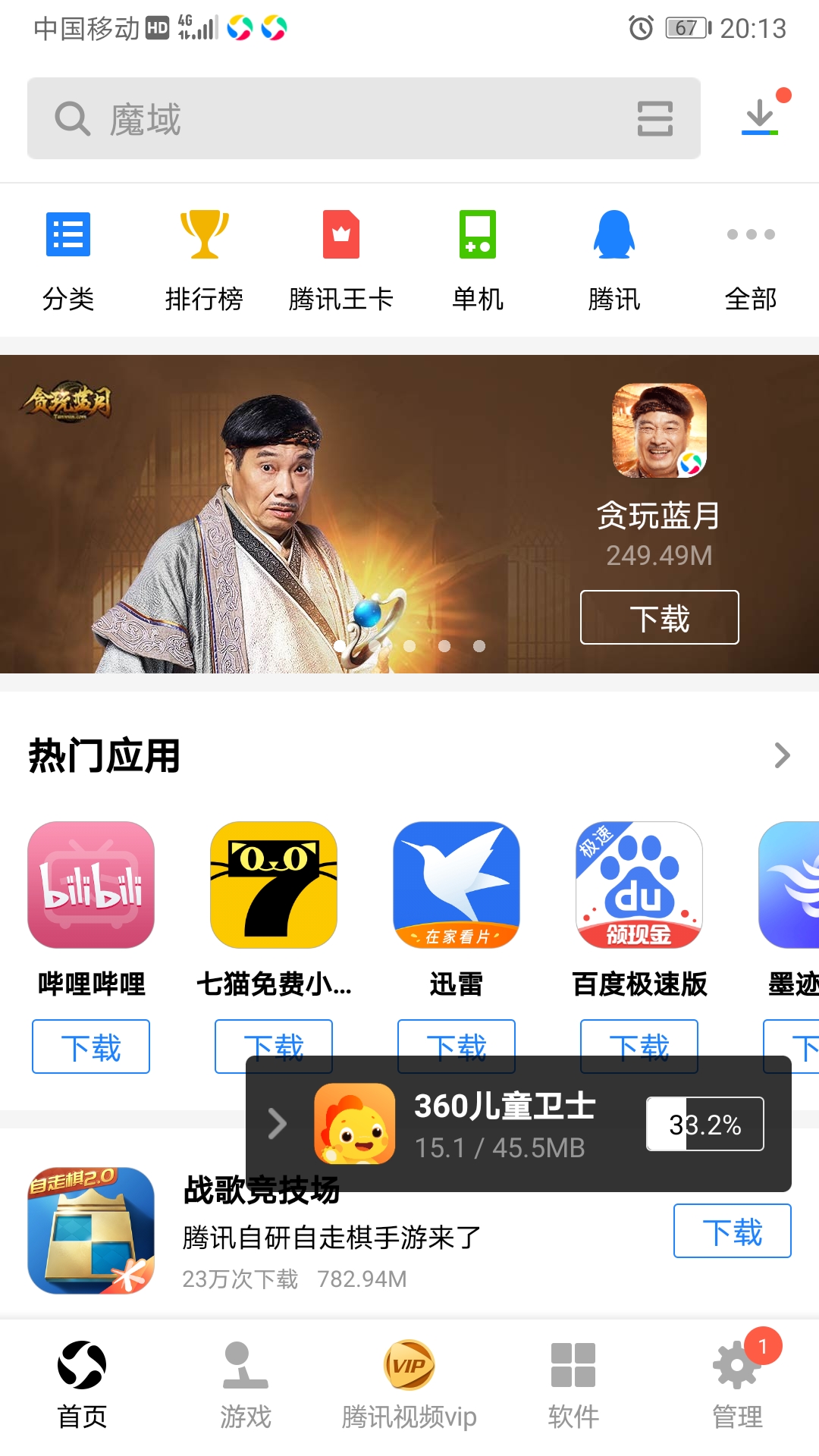Viewport: 819px width, 1456px height.
Task: Open the 腾讯王卡 shortcut
Action: pos(340,259)
